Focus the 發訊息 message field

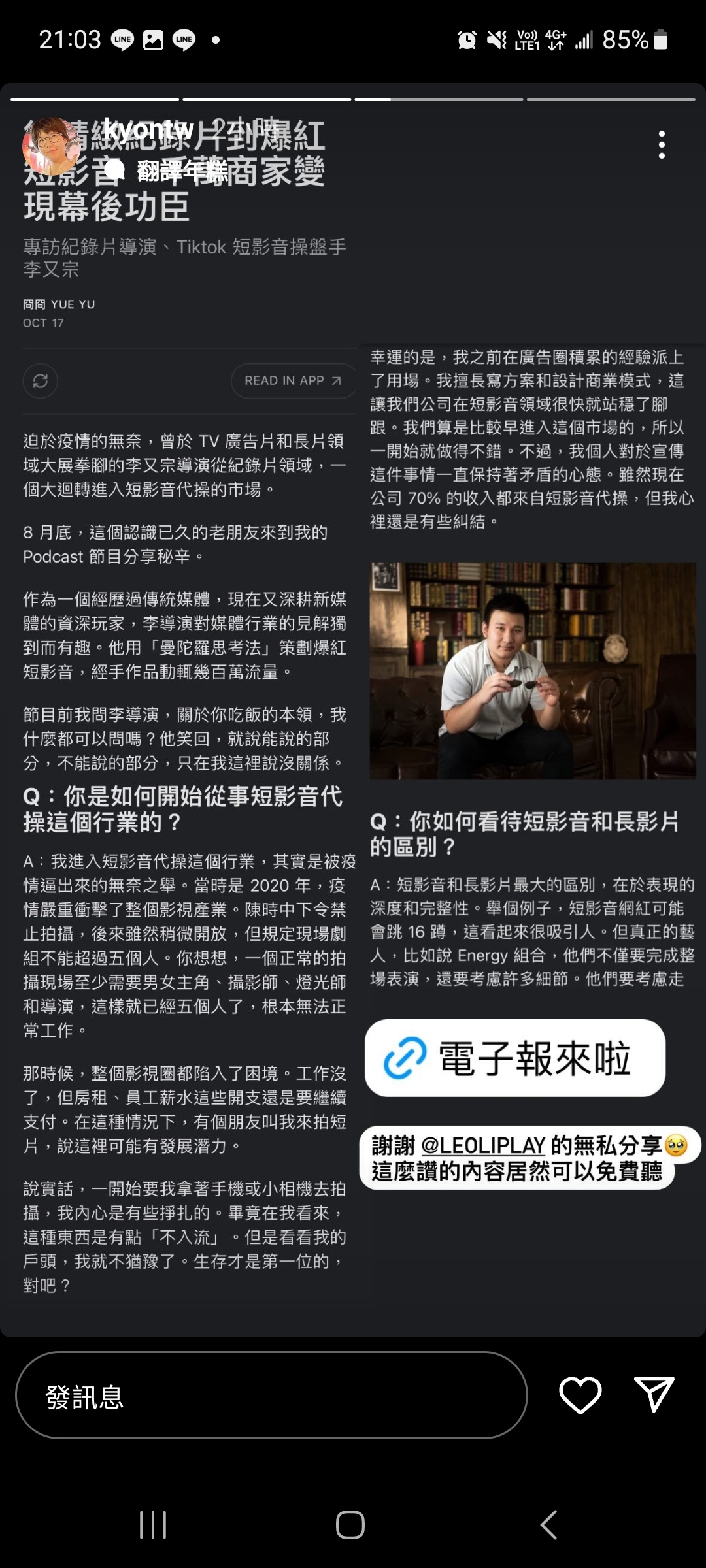(271, 1394)
